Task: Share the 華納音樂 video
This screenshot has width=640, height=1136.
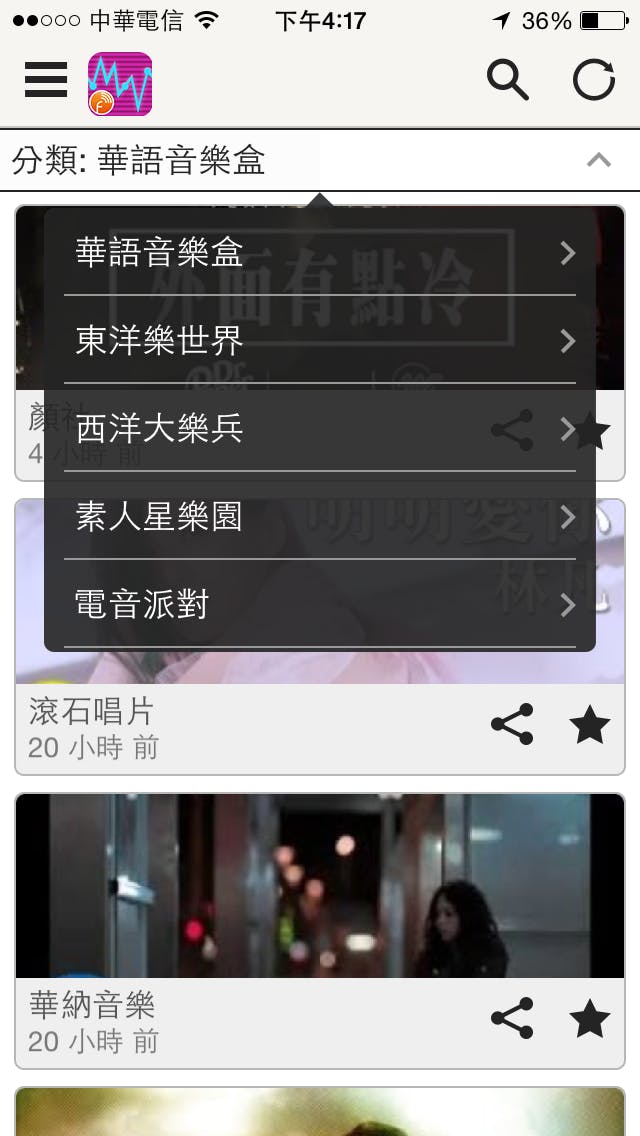Action: 512,1019
